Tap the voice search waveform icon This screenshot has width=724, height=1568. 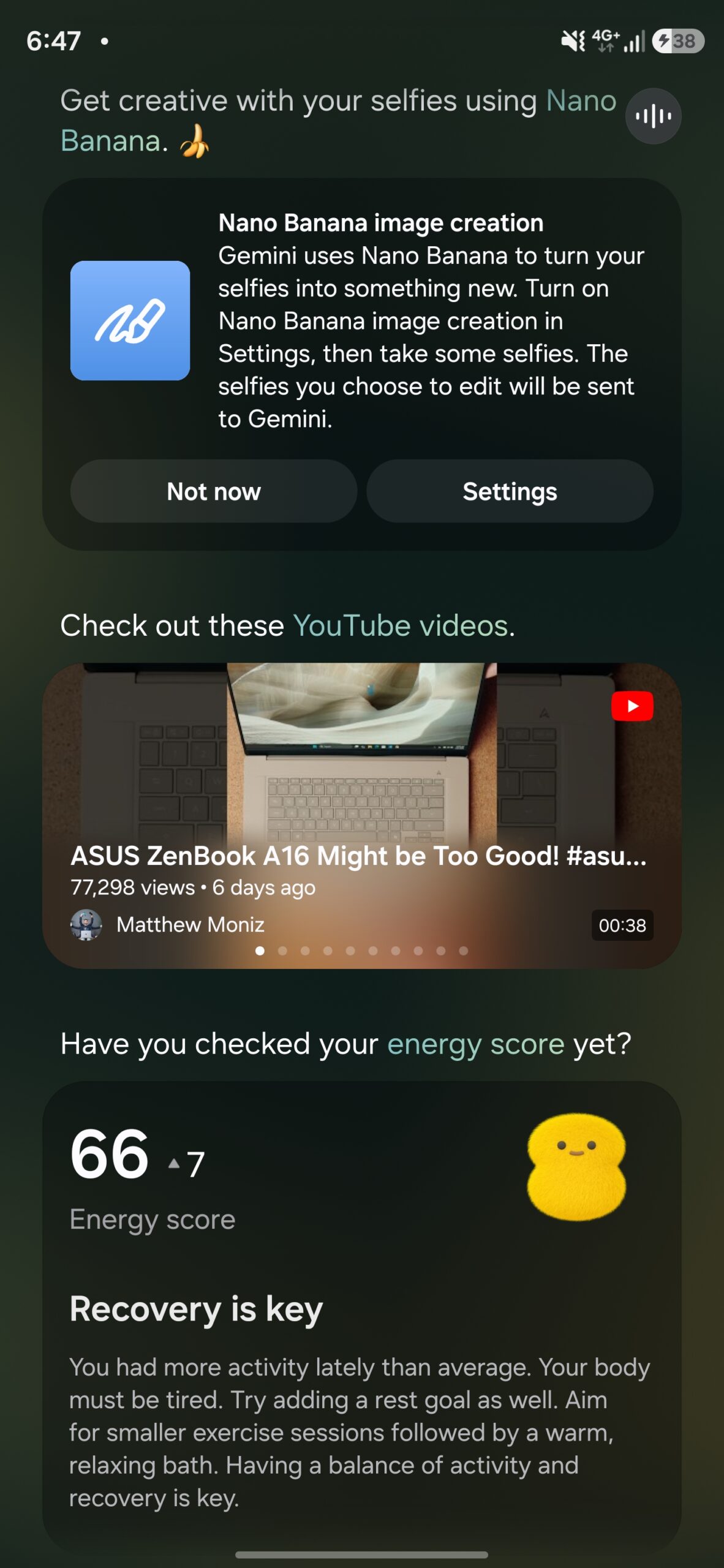coord(654,116)
